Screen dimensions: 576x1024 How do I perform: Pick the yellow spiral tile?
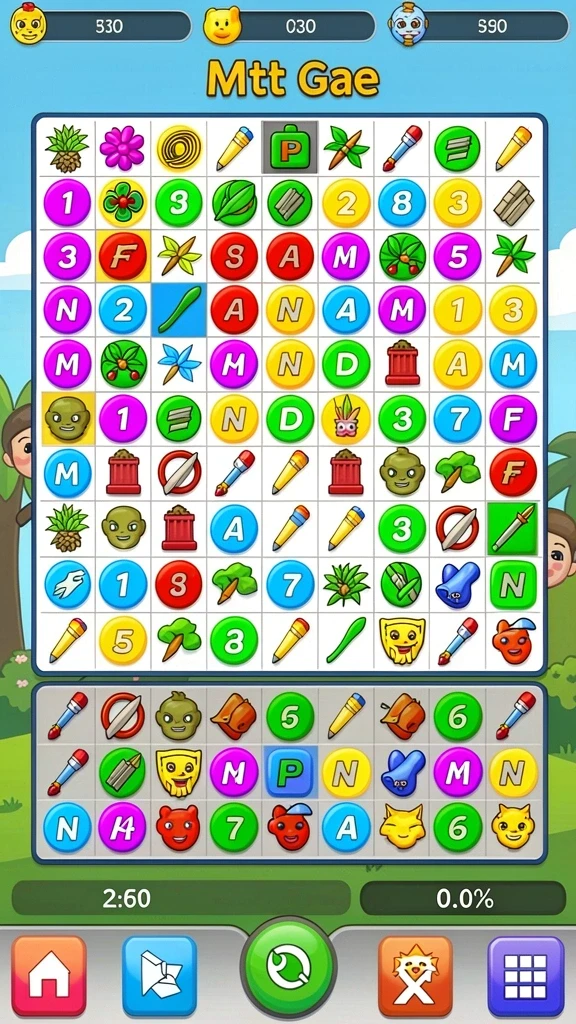click(178, 148)
